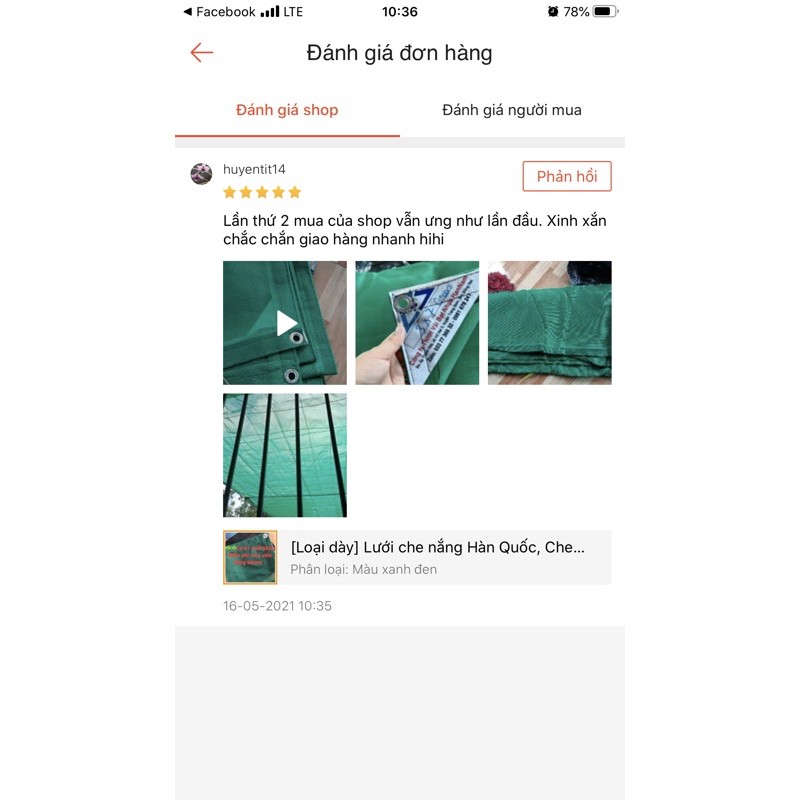This screenshot has height=800, width=800.
Task: View the review photo of the folded green net
Action: [x=549, y=323]
